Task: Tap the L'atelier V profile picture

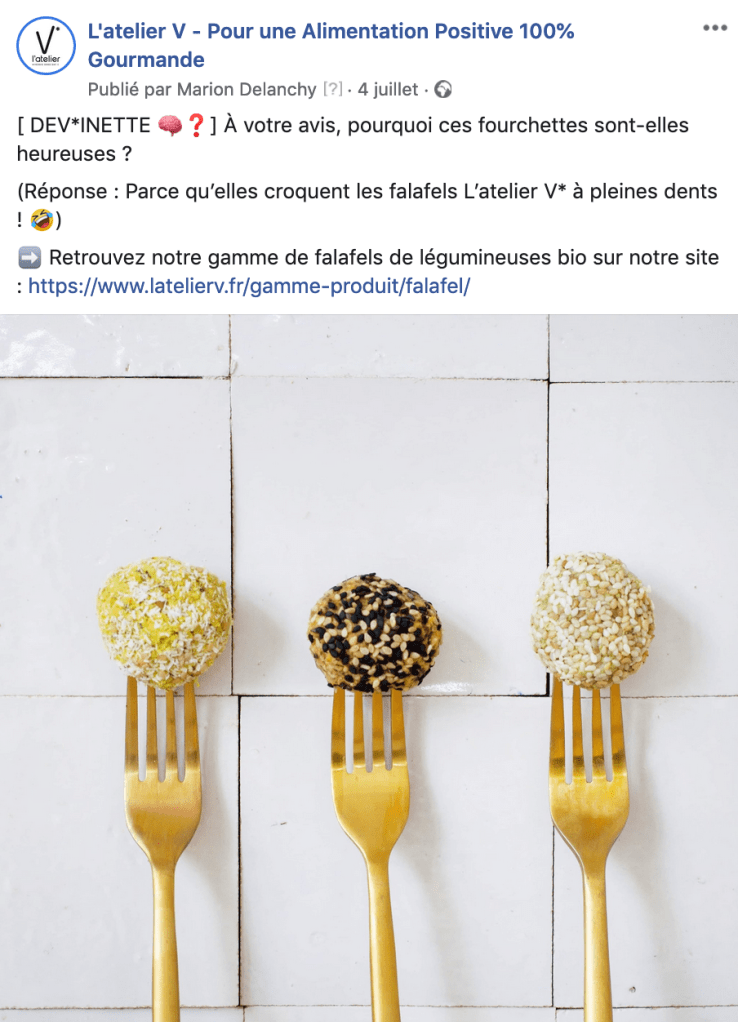Action: [45, 45]
